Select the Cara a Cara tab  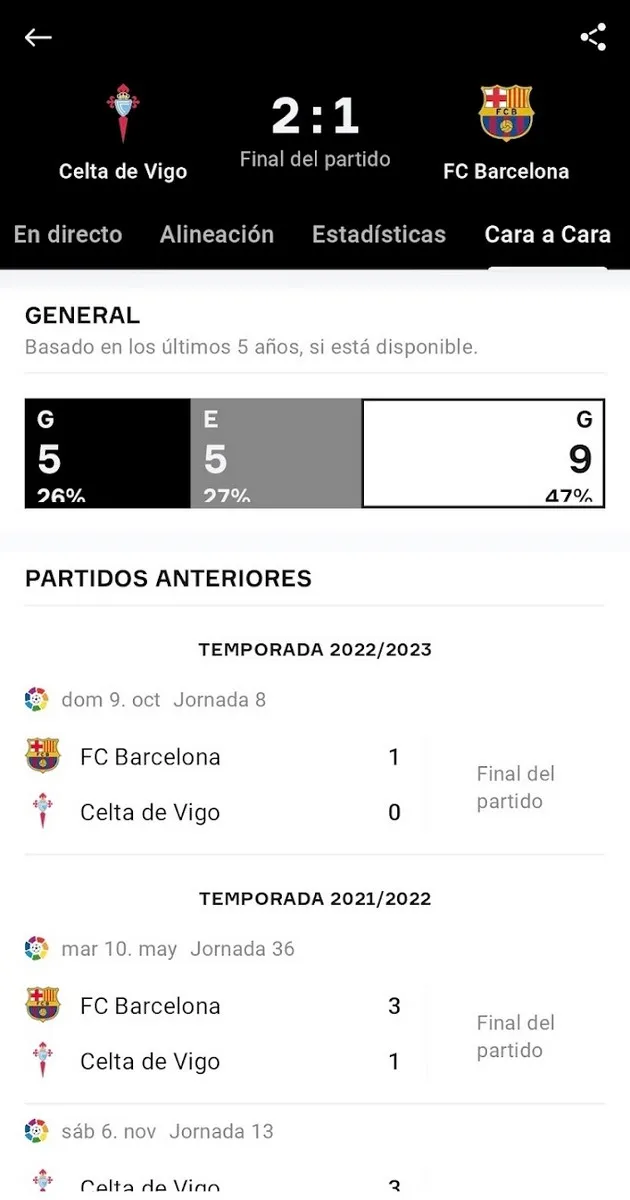point(547,235)
